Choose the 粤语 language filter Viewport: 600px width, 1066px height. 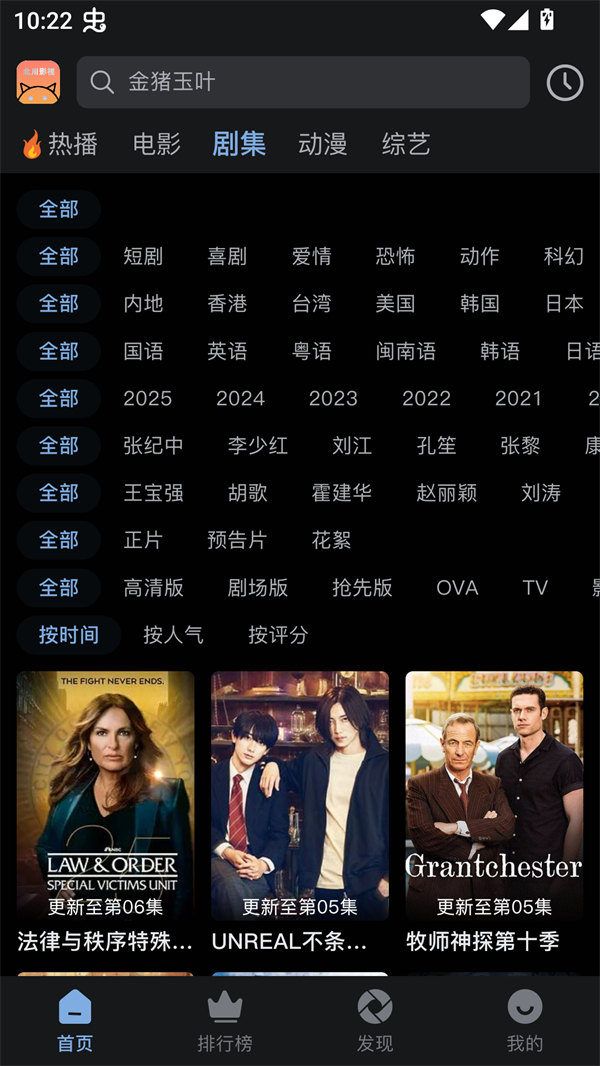point(311,351)
